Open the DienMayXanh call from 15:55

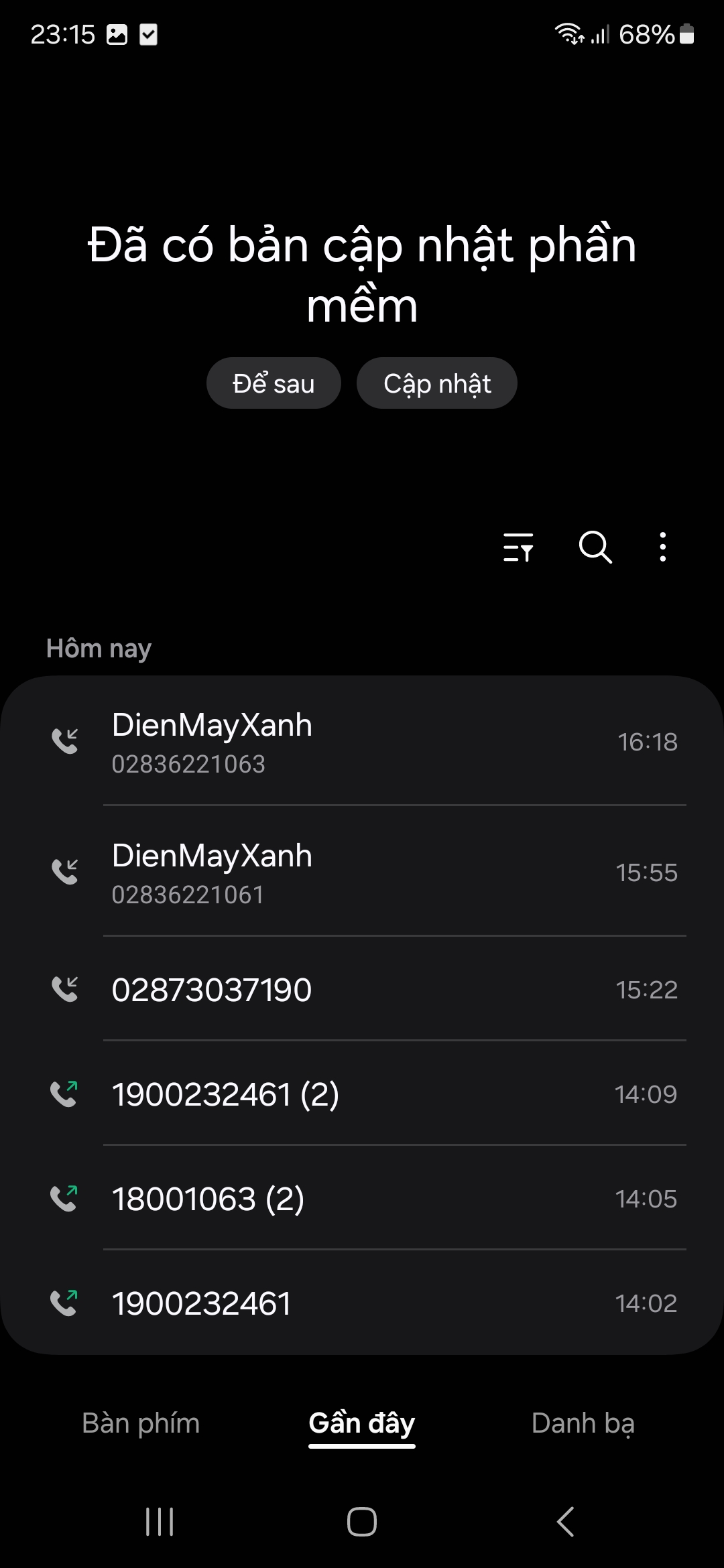(362, 873)
